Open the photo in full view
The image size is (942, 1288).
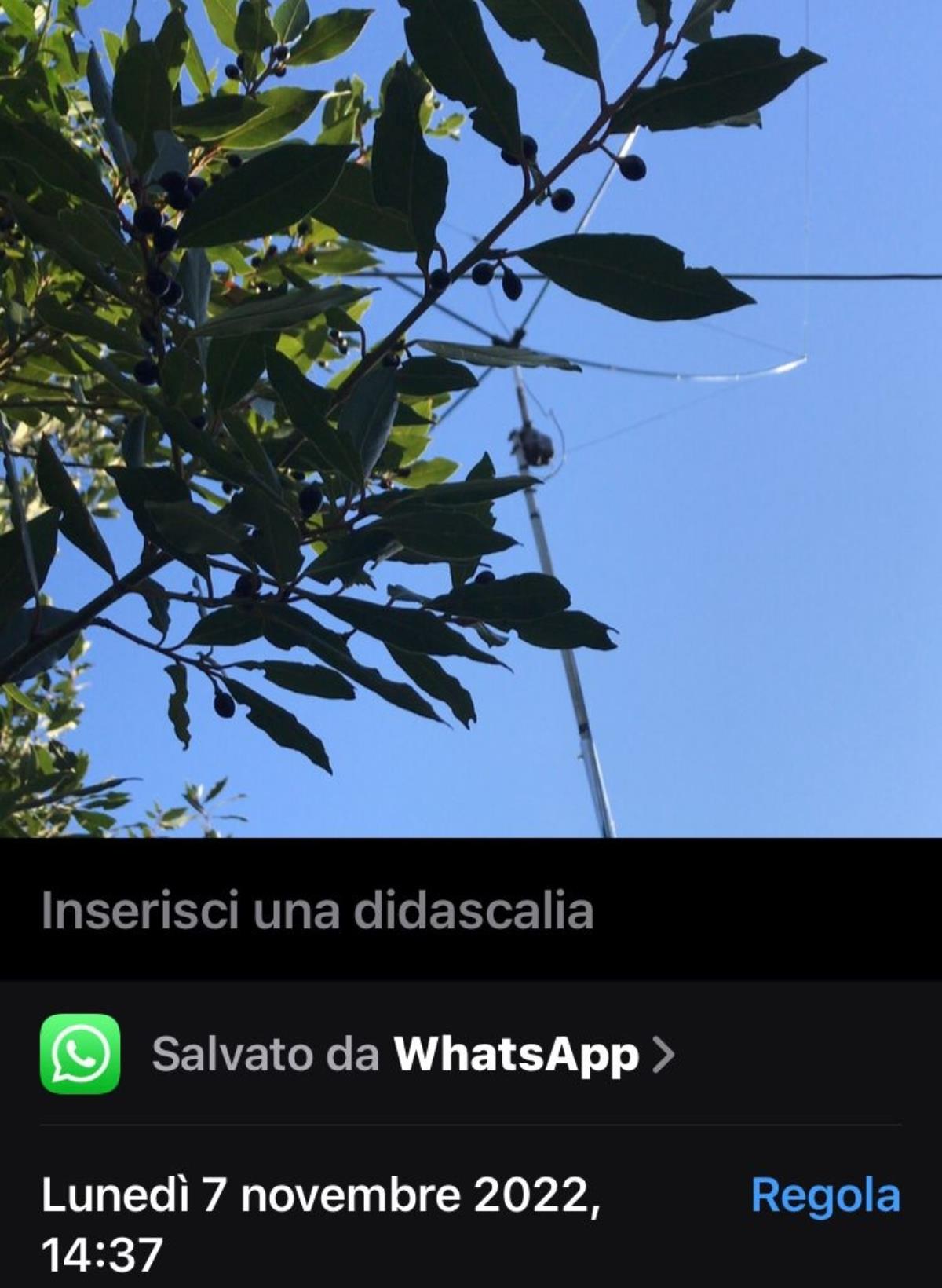[x=471, y=418]
